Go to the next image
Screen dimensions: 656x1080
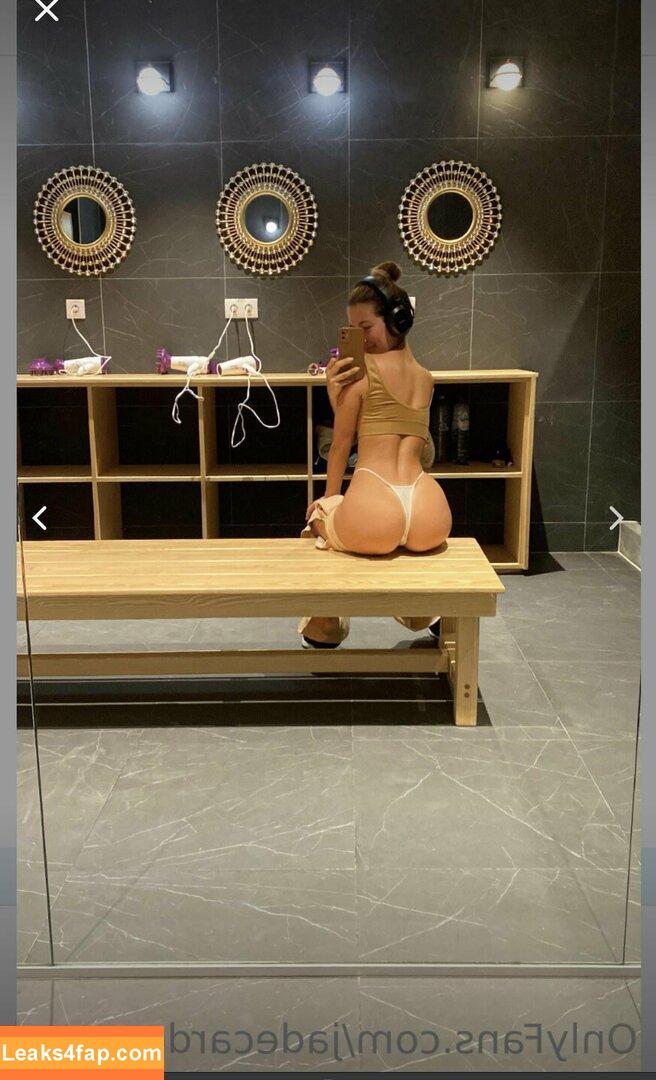615,518
